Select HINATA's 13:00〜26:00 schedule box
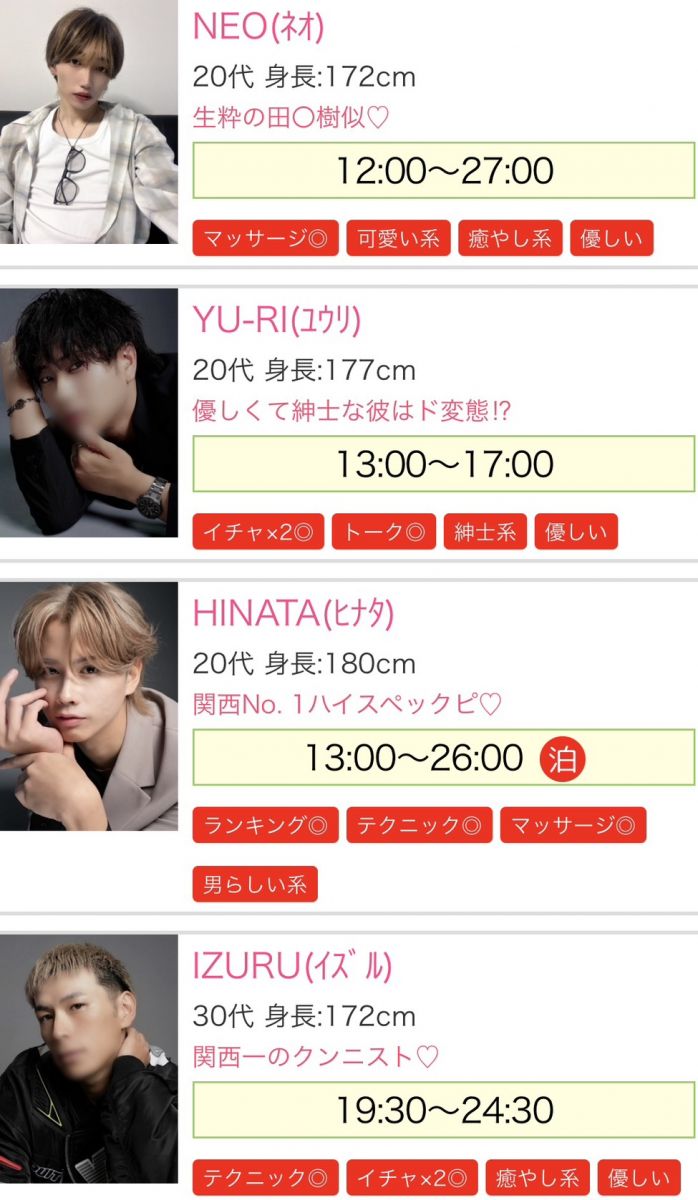Viewport: 698px width, 1200px height. (443, 758)
